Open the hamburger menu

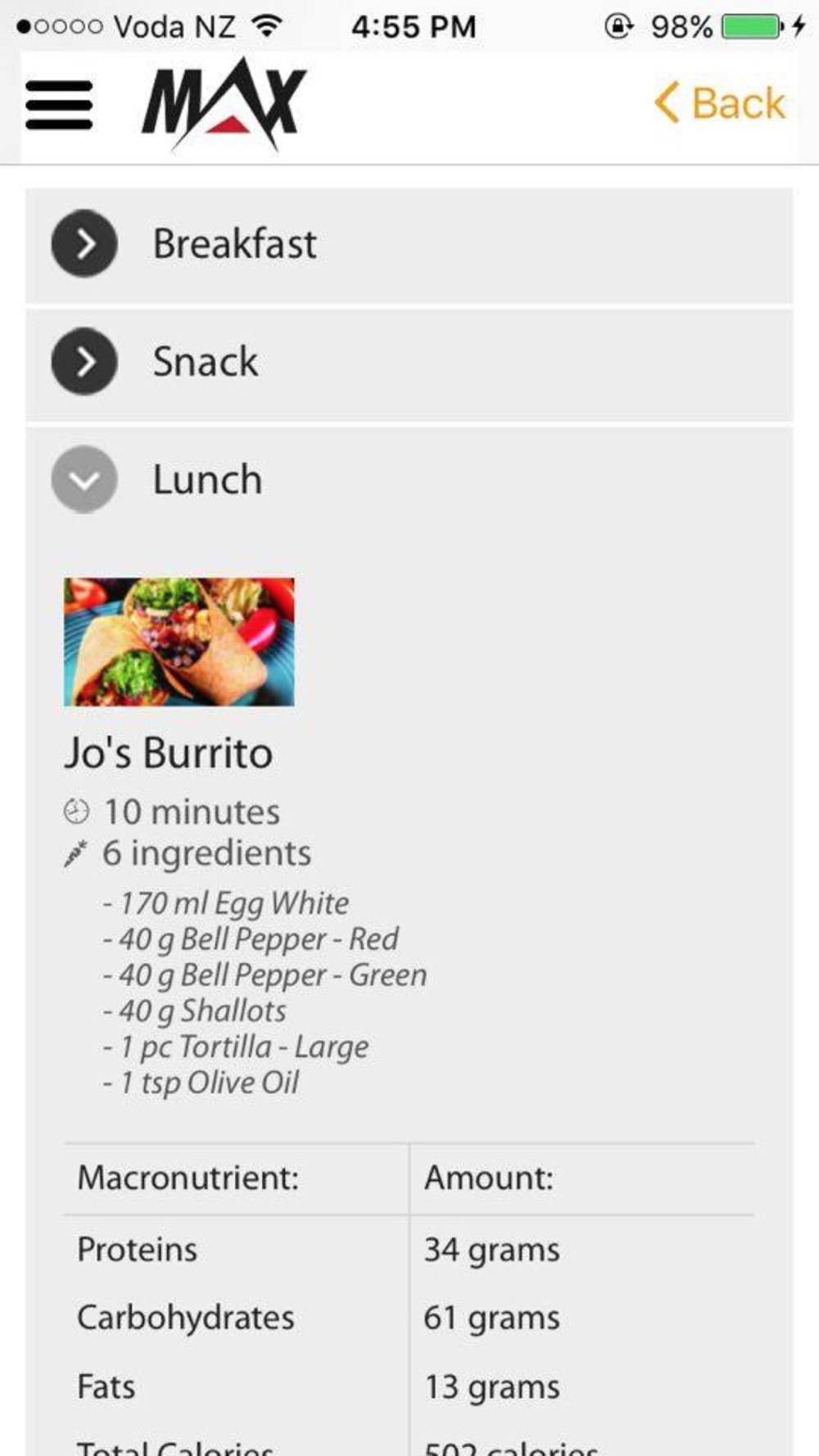[x=59, y=105]
